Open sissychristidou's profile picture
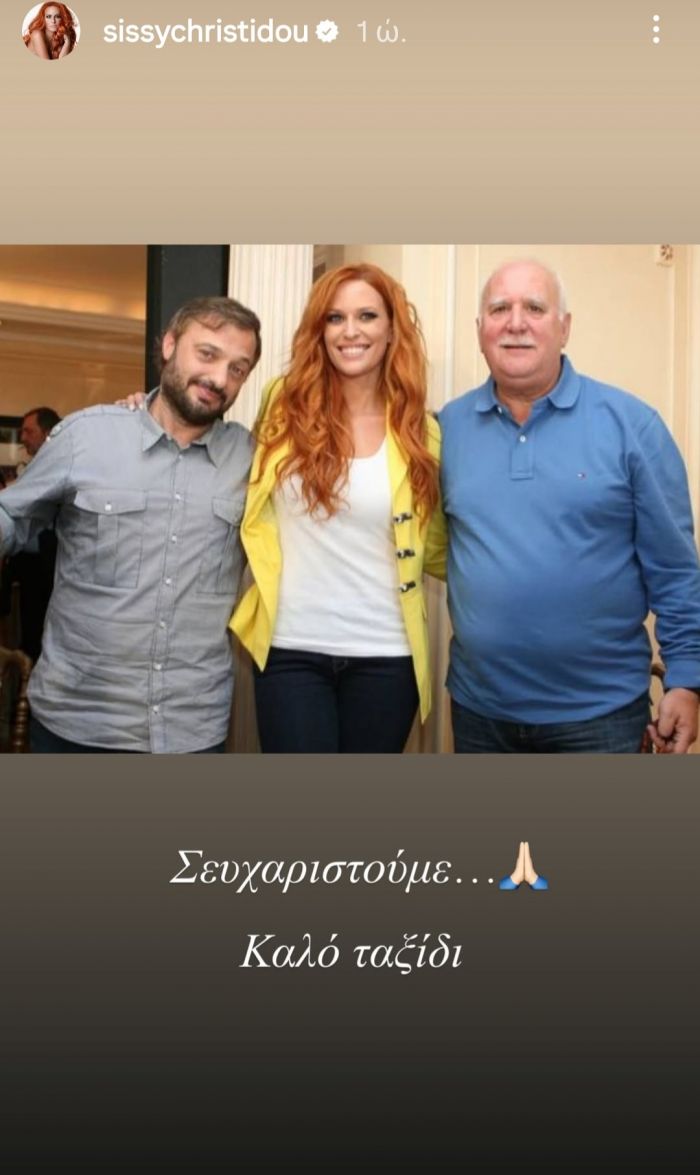This screenshot has height=1175, width=700. [50, 30]
